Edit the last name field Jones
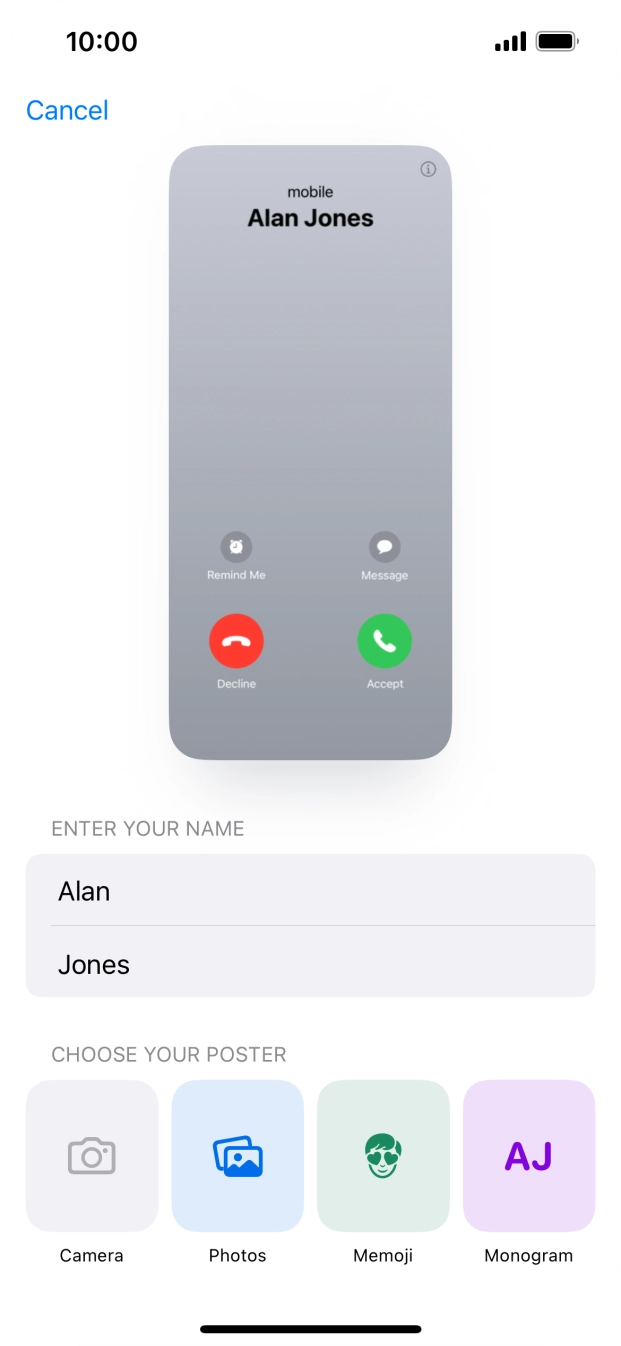The image size is (621, 1346). (x=310, y=963)
